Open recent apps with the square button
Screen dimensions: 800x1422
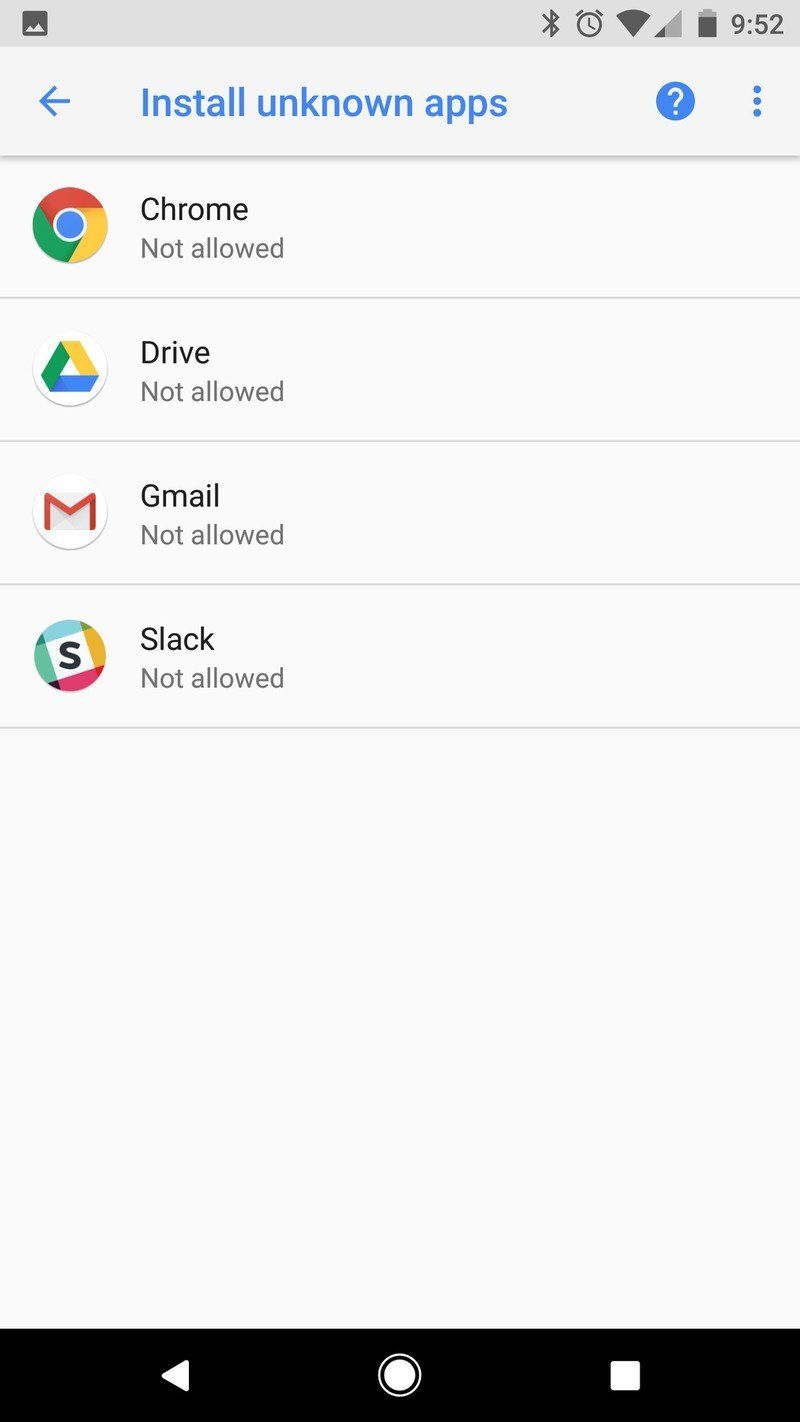pyautogui.click(x=624, y=1374)
